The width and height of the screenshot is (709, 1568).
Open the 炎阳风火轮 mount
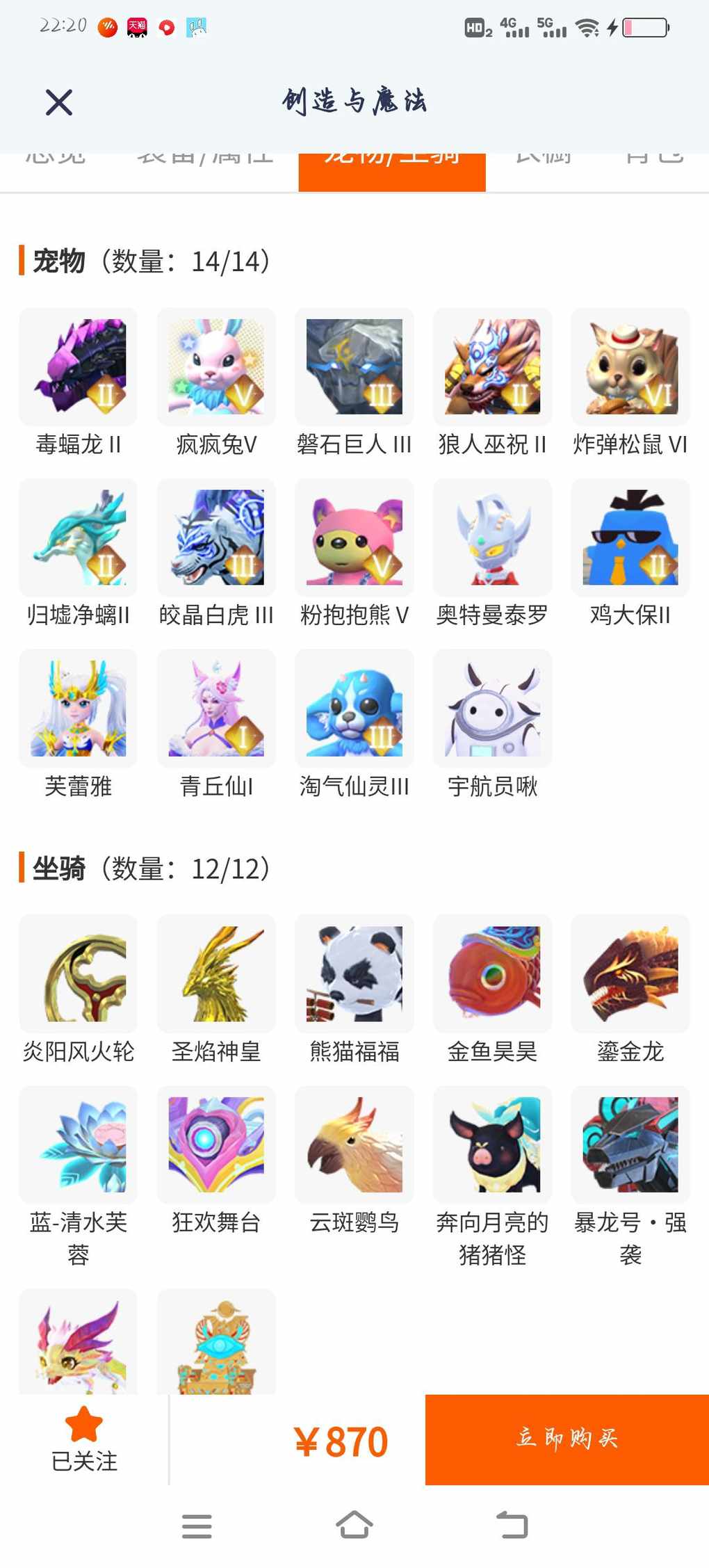78,973
